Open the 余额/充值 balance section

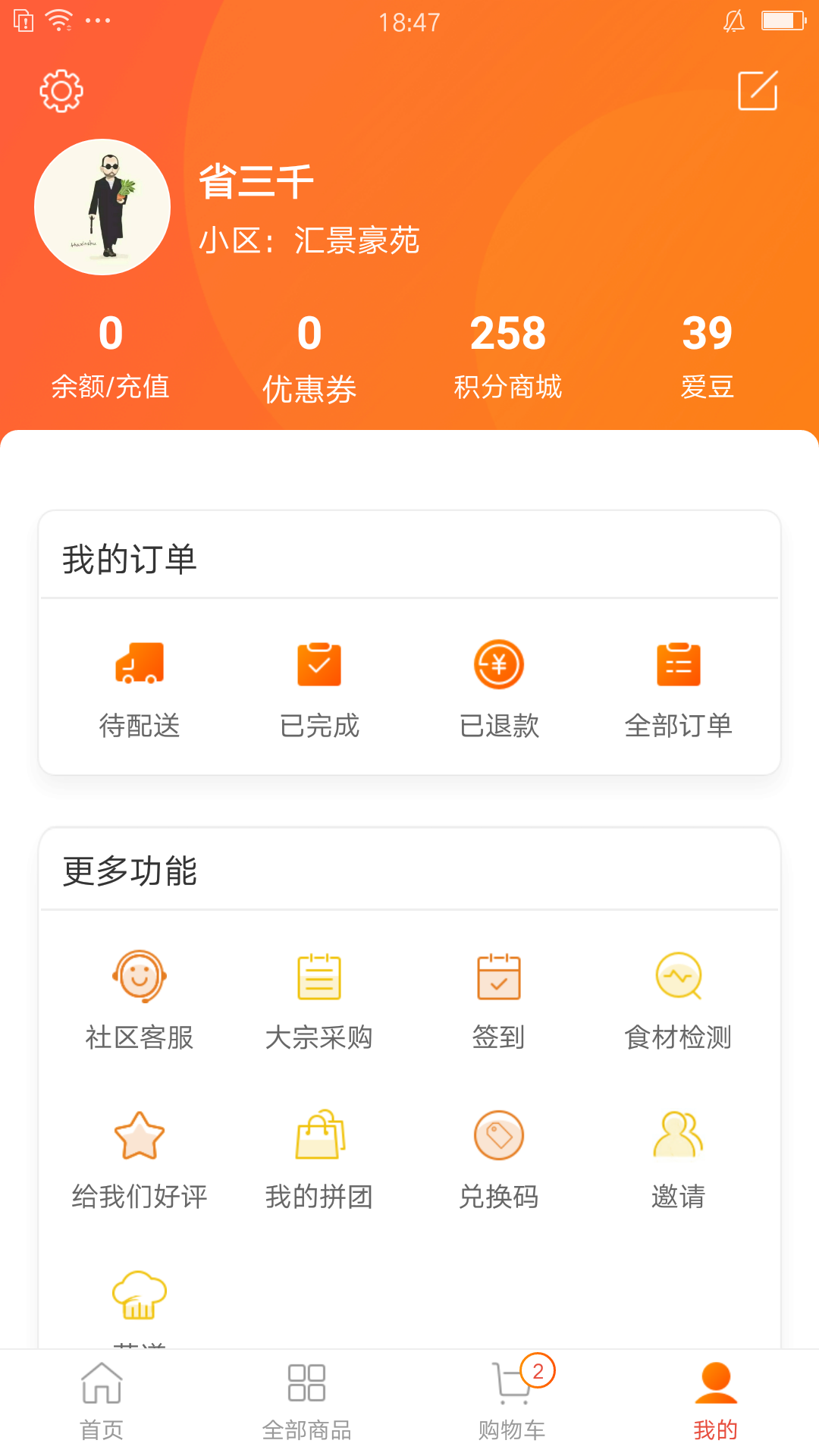[x=110, y=355]
